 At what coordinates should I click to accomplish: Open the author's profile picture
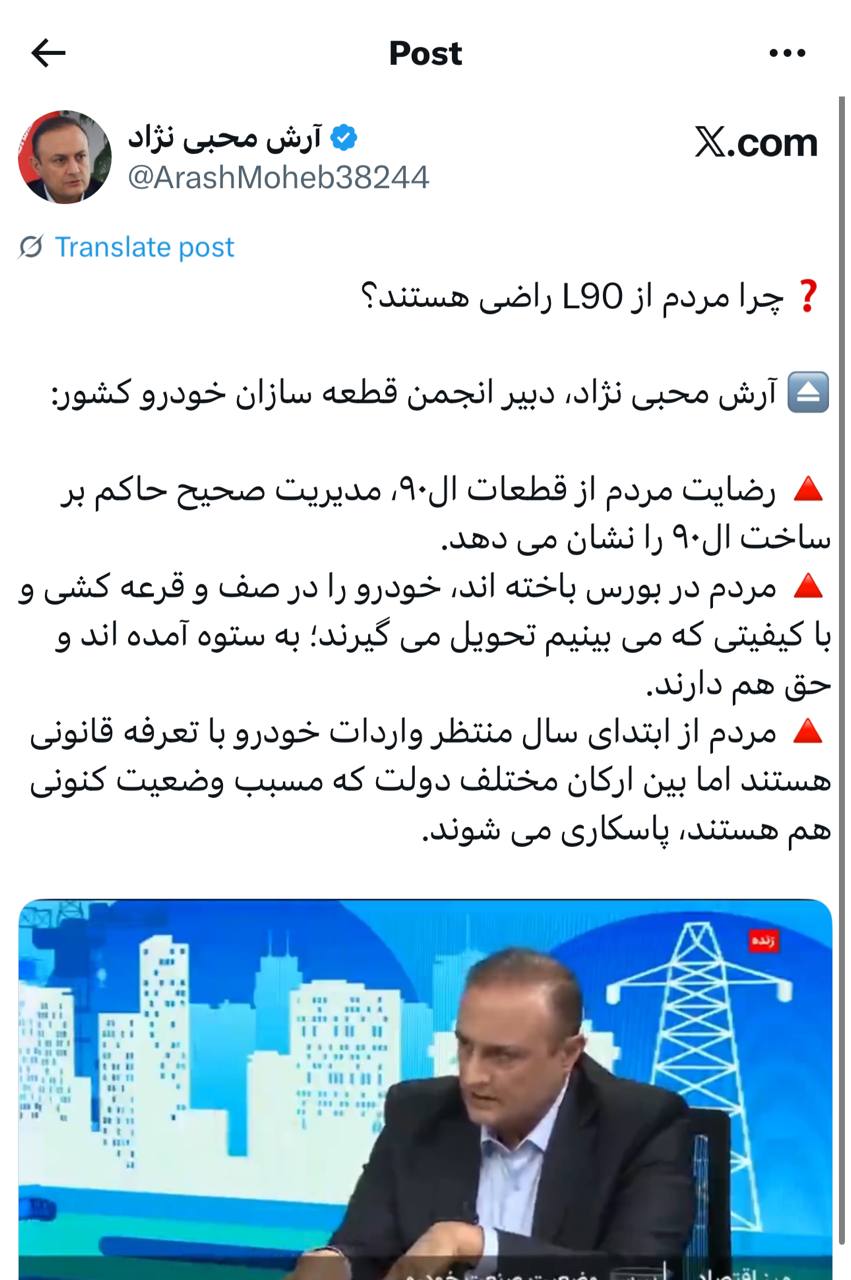(x=65, y=157)
